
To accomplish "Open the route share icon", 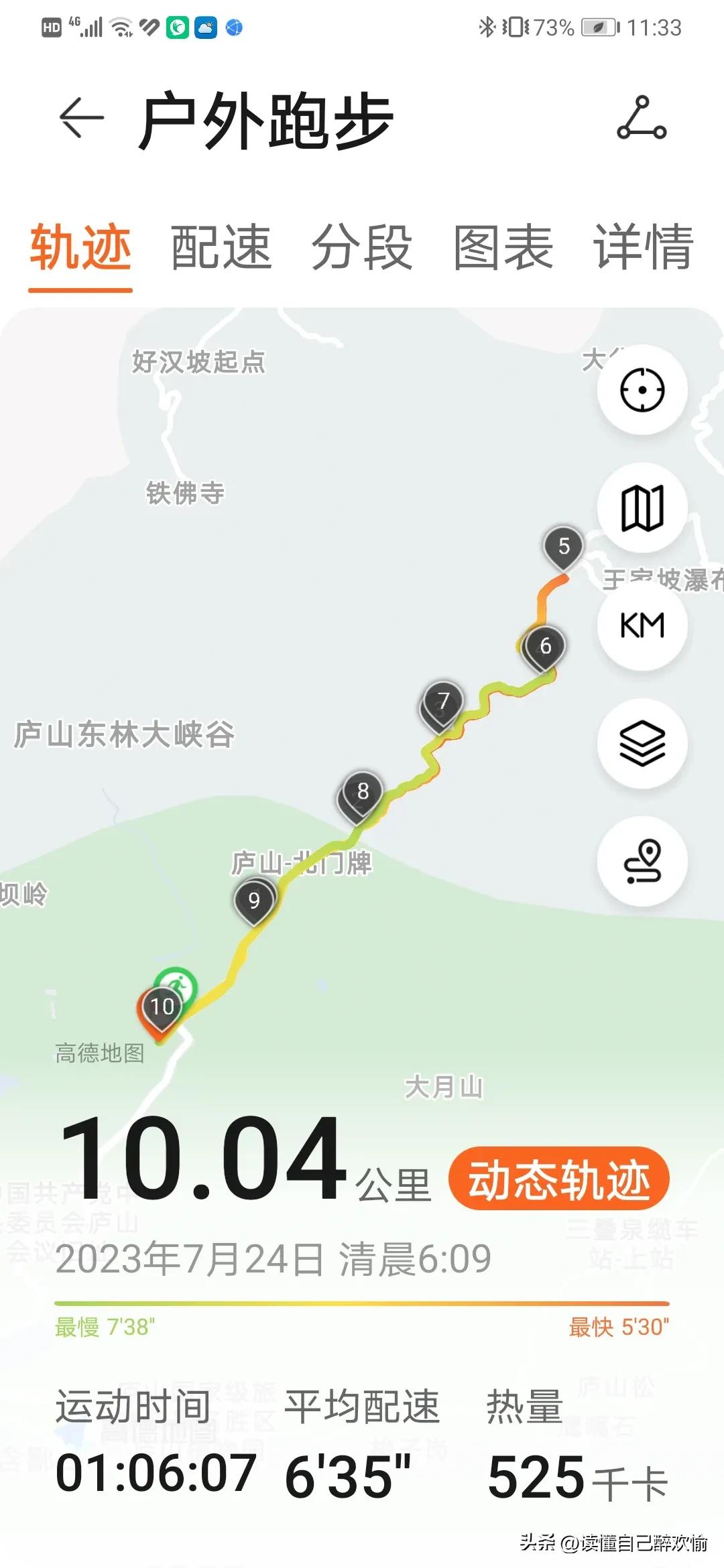I will [x=642, y=118].
